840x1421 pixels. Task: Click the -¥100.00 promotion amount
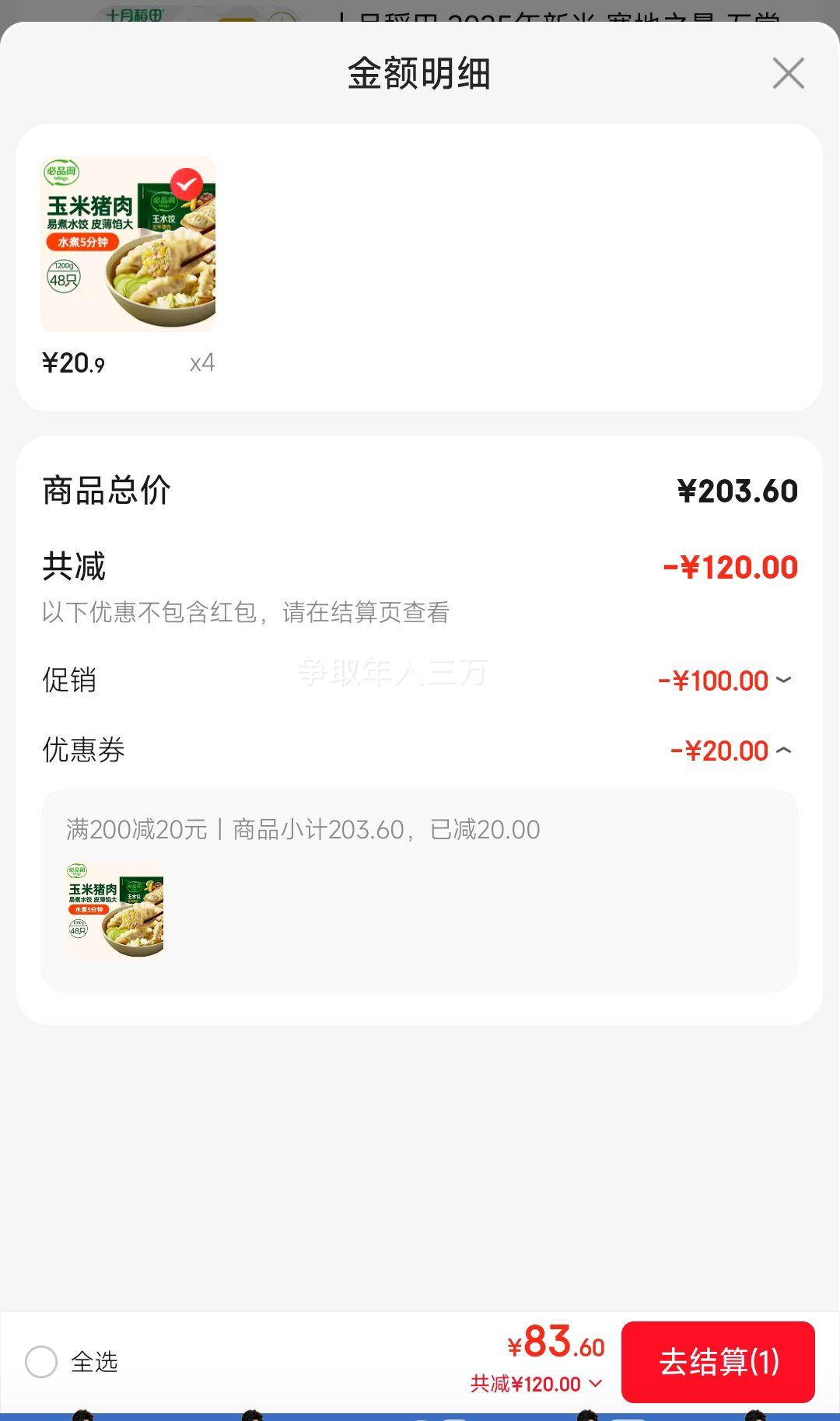(716, 680)
